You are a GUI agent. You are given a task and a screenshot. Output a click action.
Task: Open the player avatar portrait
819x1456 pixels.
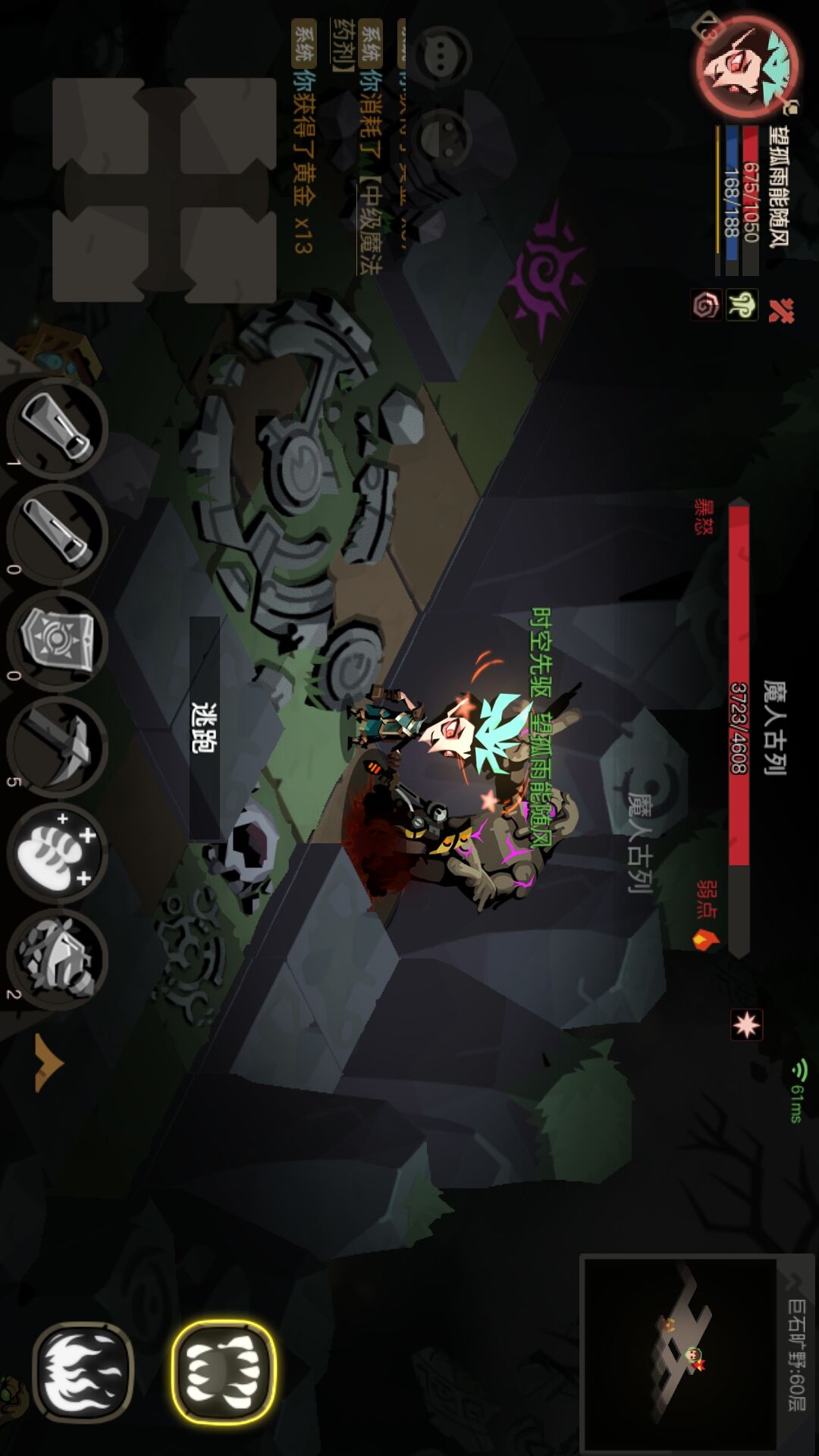pos(747,64)
